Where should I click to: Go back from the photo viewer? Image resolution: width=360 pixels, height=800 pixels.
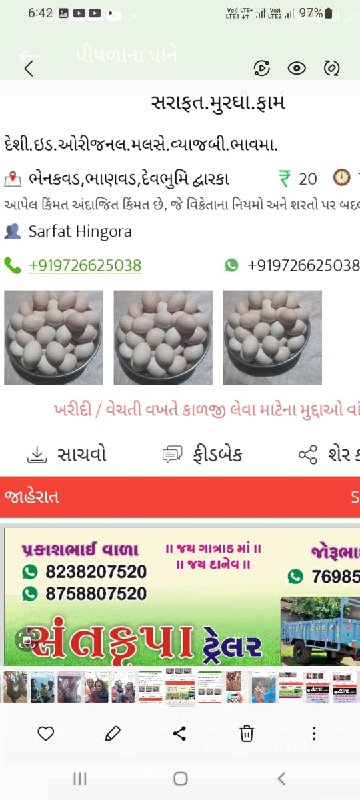[x=29, y=68]
